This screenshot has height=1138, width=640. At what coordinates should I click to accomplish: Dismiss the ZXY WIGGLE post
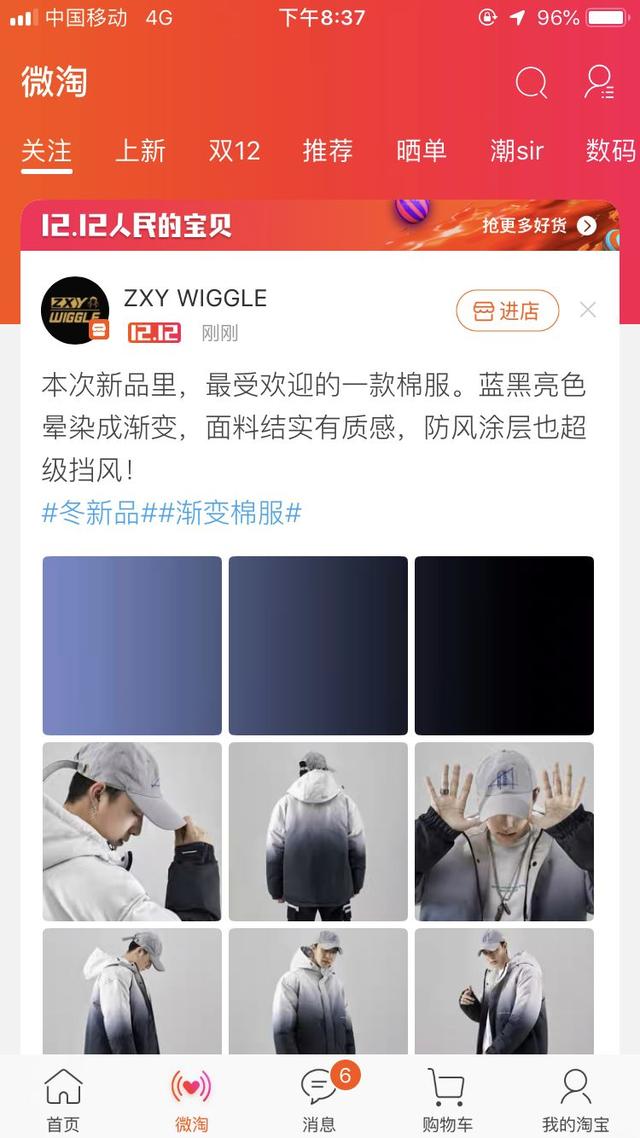(588, 310)
